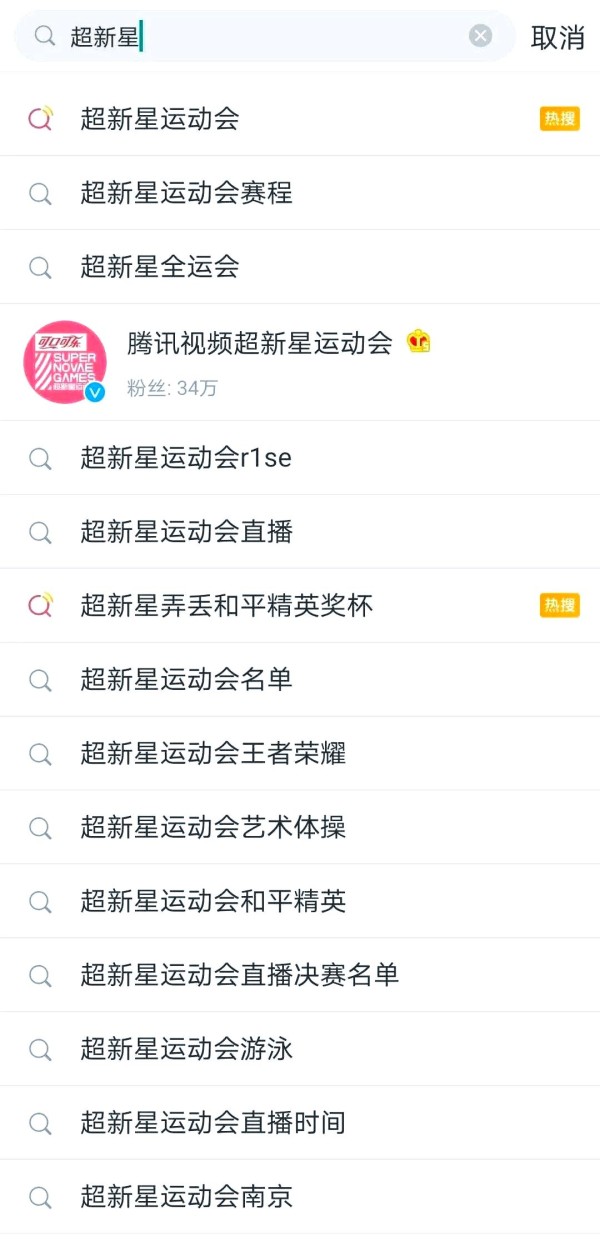Cancel the search with 取消
Viewport: 600px width, 1241px height.
click(x=557, y=38)
